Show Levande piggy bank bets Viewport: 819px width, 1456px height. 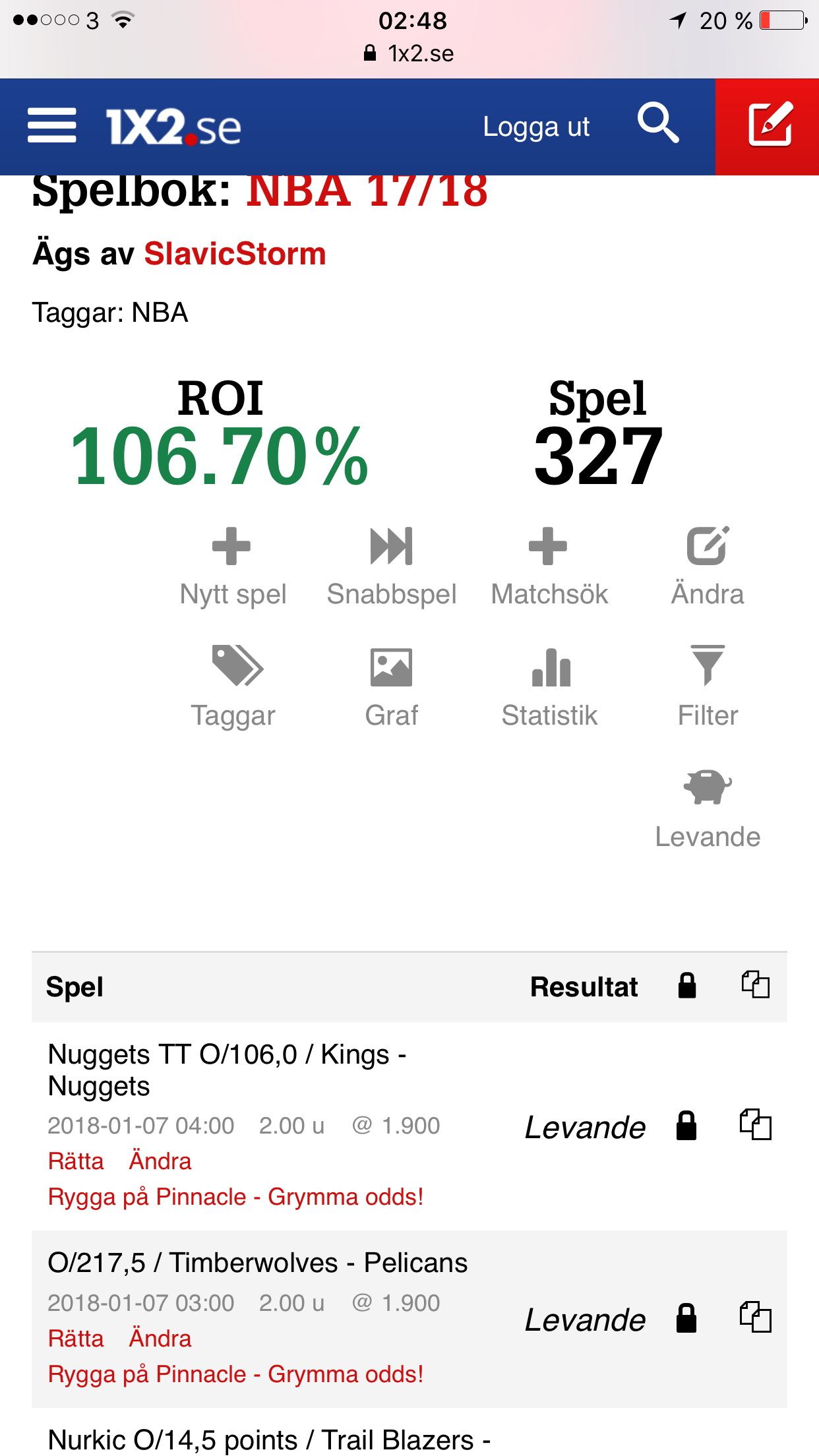tap(708, 809)
